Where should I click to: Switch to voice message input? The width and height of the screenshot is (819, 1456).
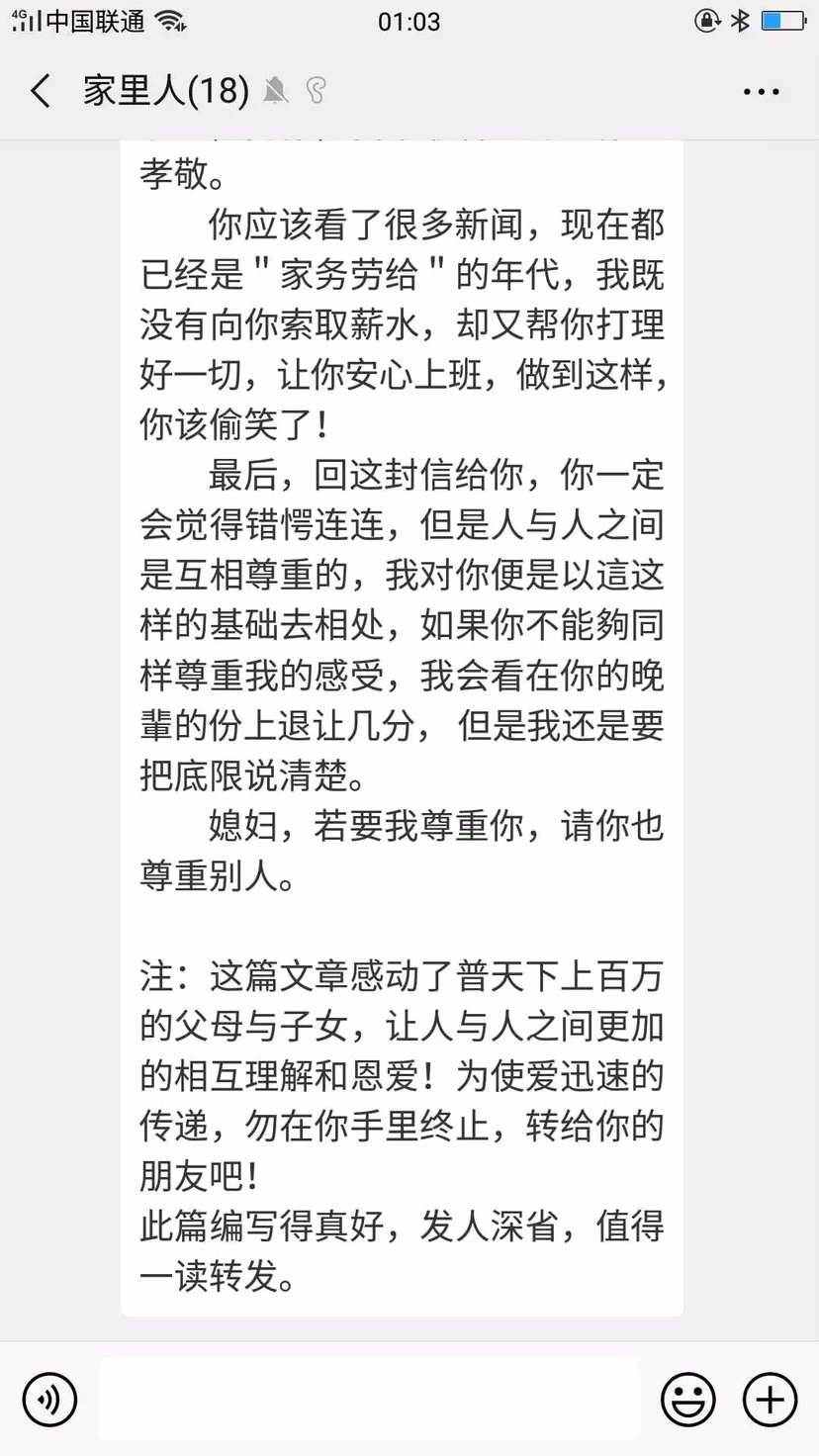(x=49, y=1400)
